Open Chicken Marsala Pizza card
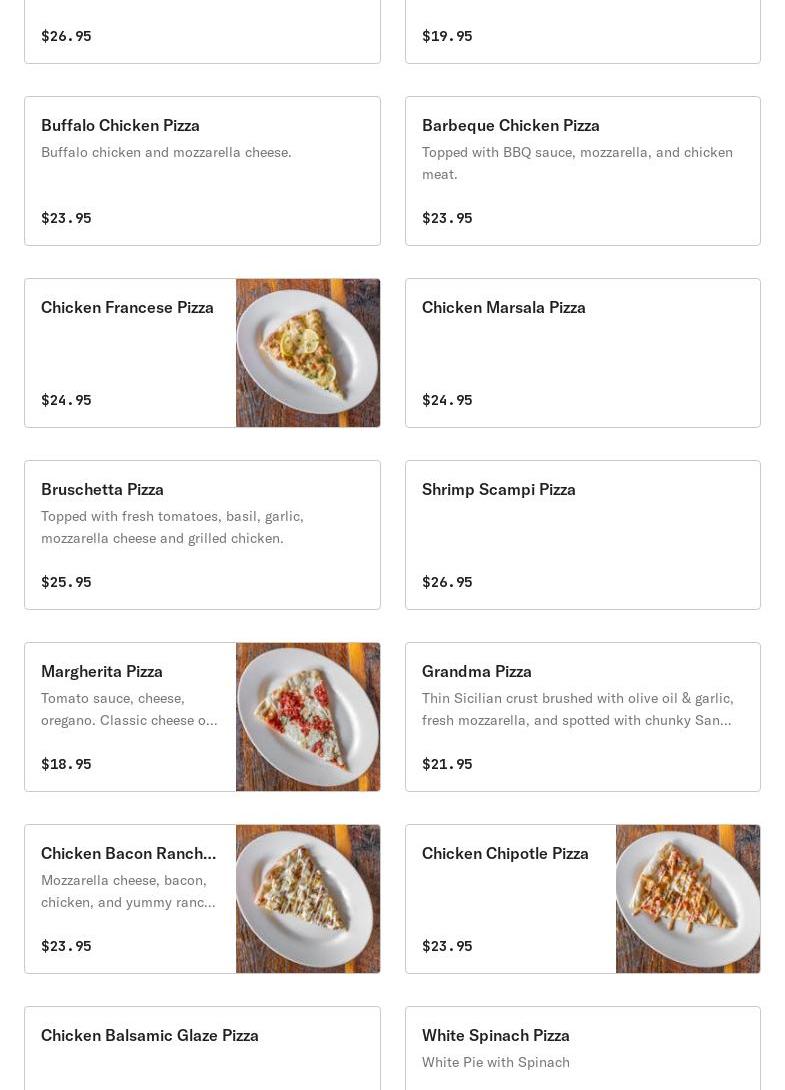This screenshot has height=1090, width=785. 582,353
